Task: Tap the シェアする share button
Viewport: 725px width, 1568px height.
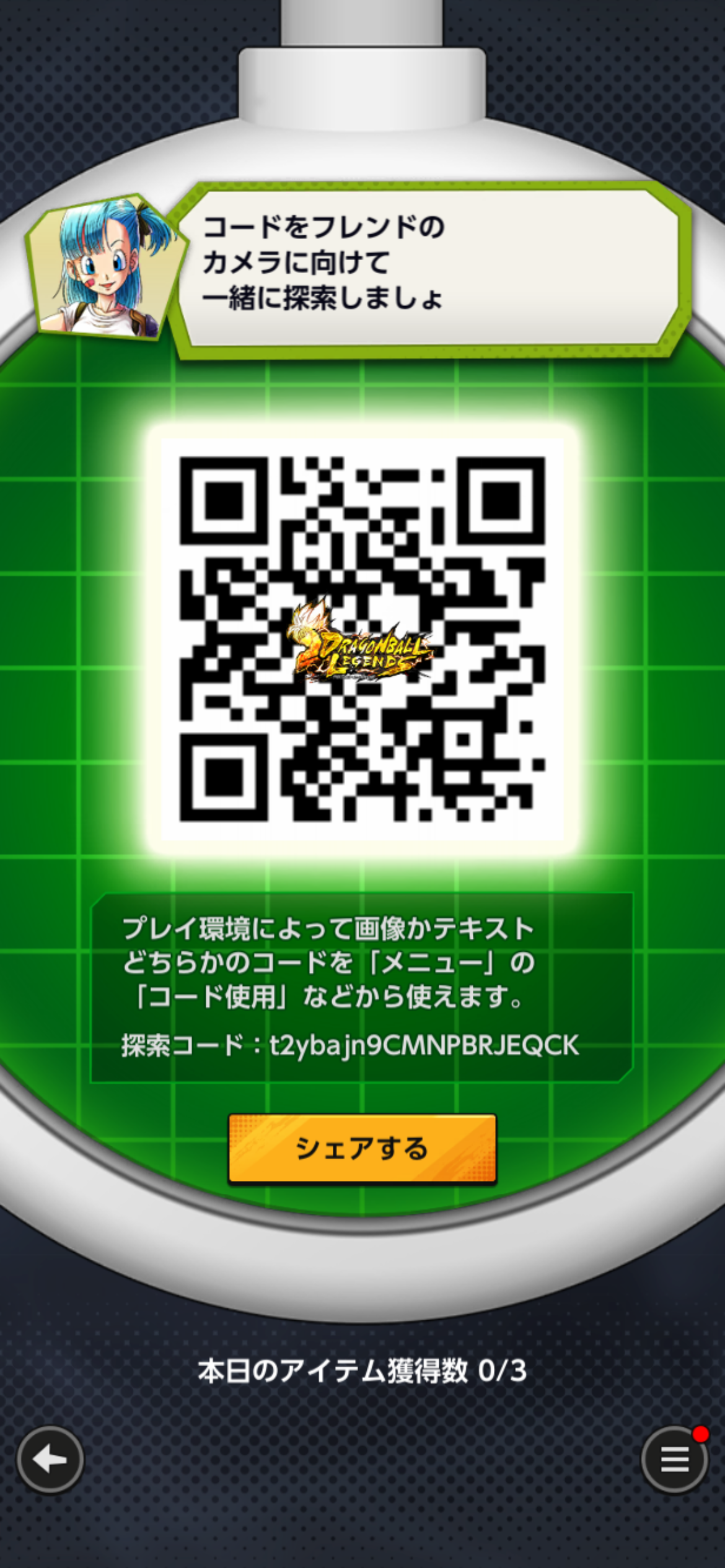Action: (x=362, y=1149)
